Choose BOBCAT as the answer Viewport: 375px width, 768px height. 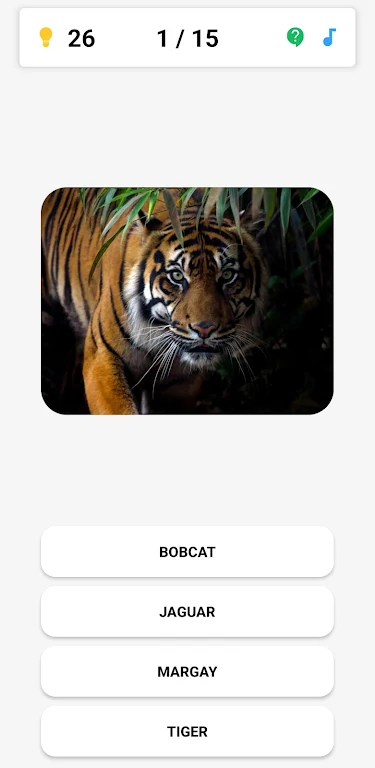click(x=188, y=552)
